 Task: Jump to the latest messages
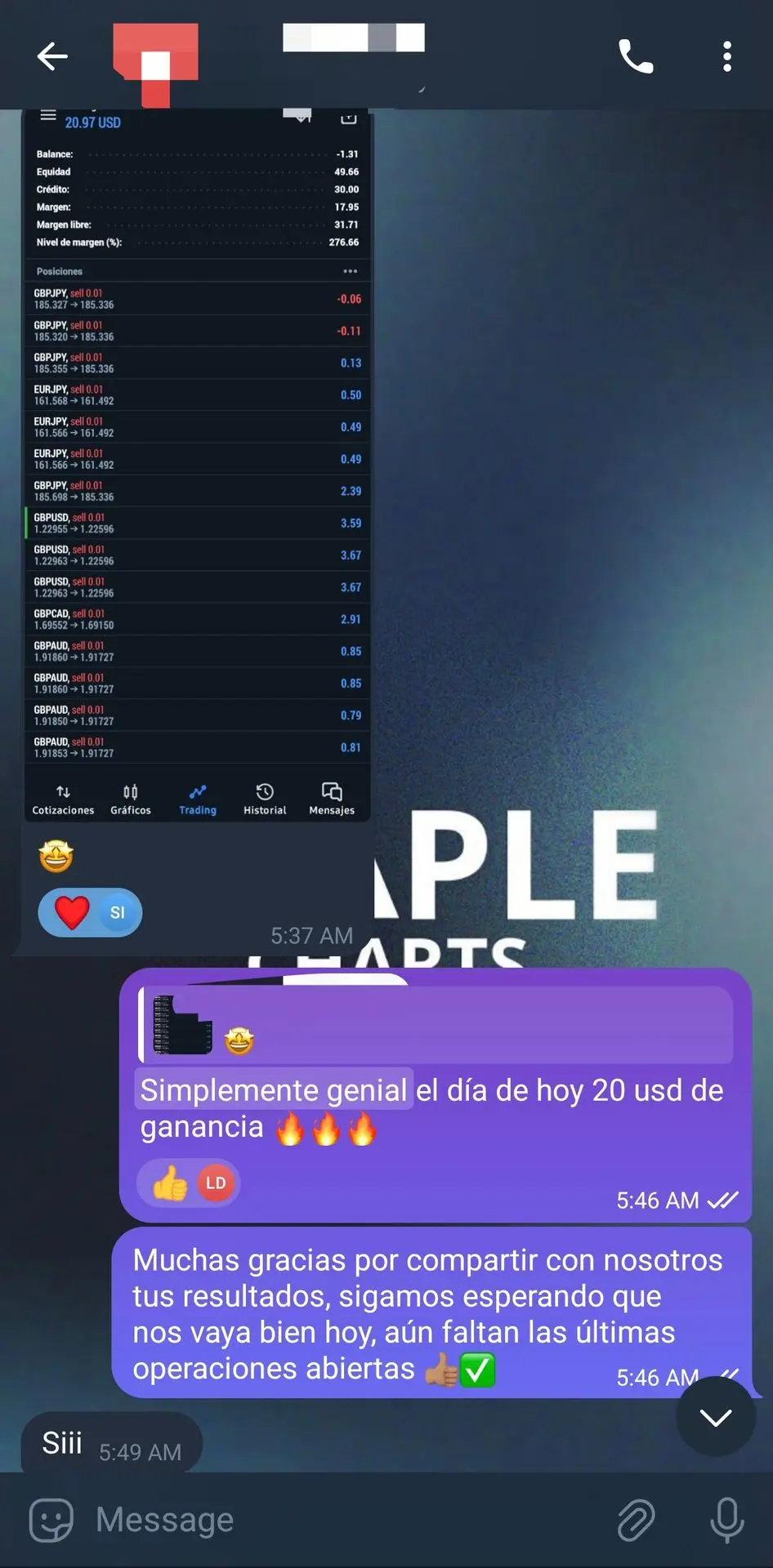715,1417
